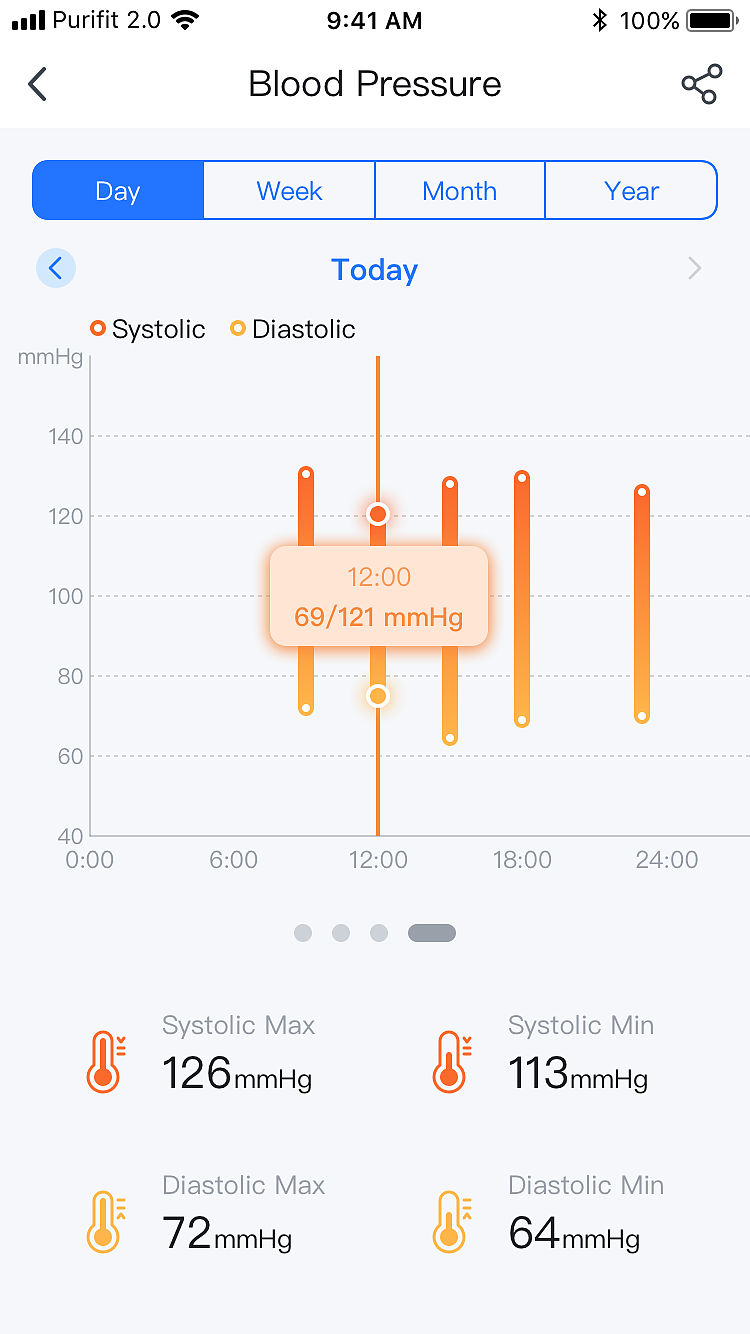Screen dimensions: 750x1334
Task: Select the Day tab
Action: point(118,191)
